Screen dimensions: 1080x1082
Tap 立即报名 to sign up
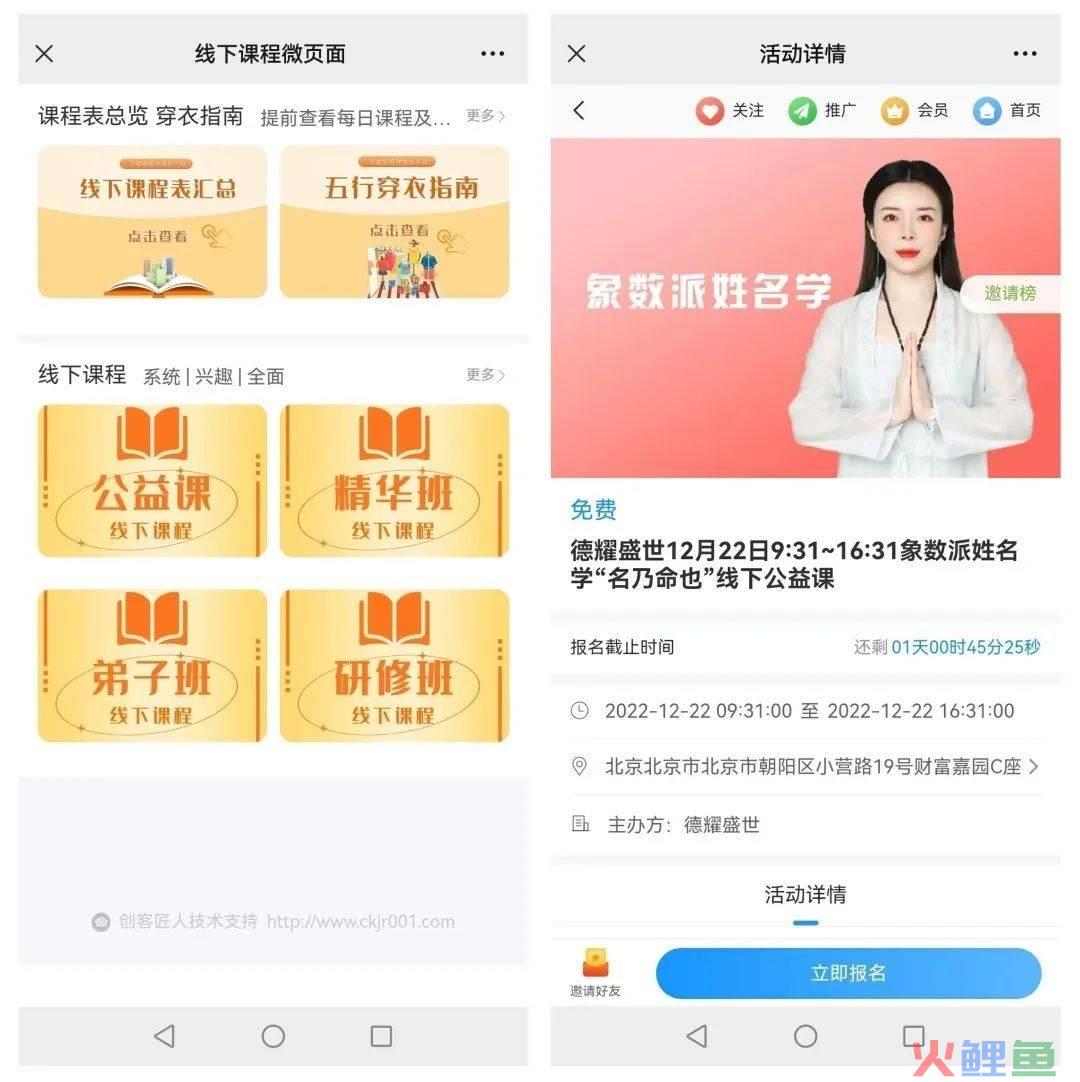tap(848, 973)
